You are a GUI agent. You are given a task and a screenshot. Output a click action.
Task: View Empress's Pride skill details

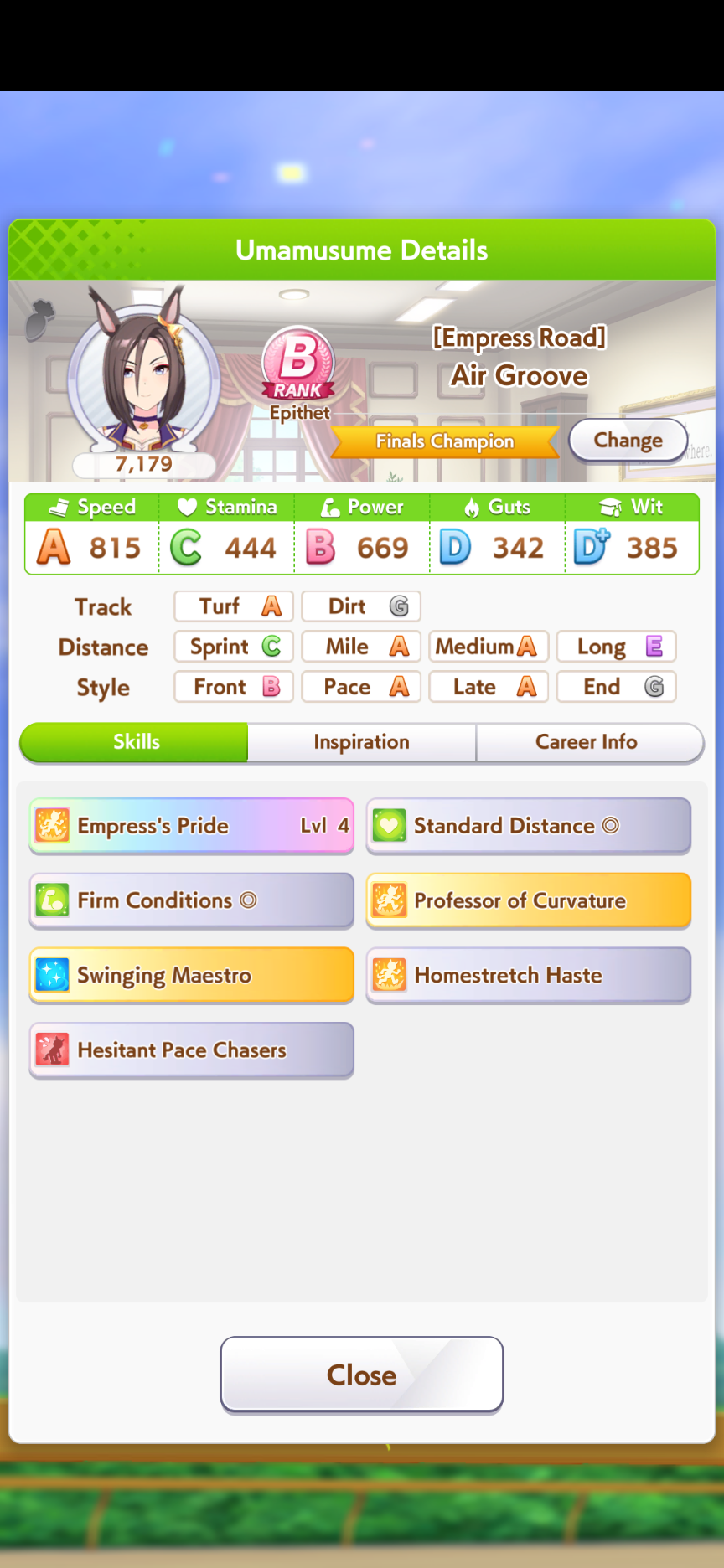pyautogui.click(x=192, y=826)
